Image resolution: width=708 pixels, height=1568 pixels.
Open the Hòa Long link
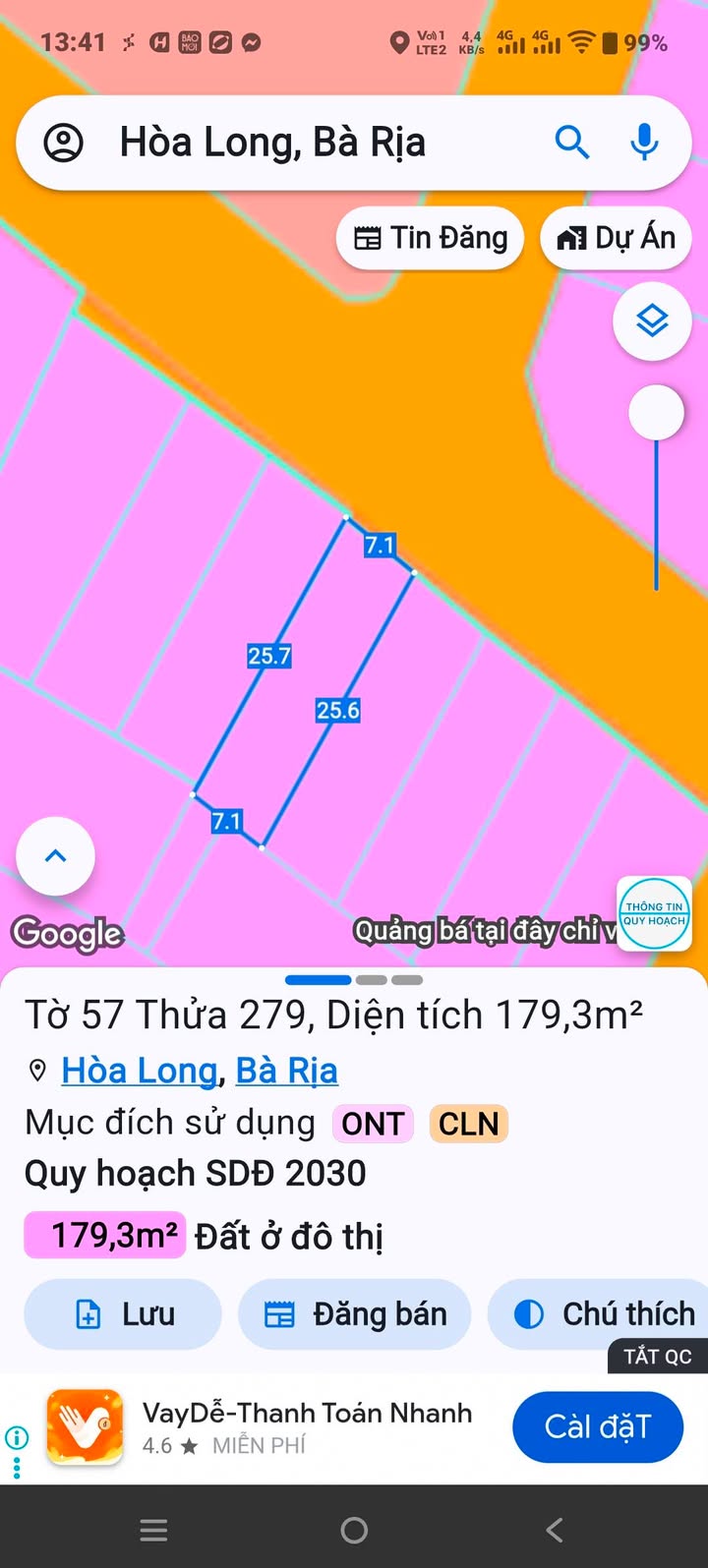(139, 1071)
